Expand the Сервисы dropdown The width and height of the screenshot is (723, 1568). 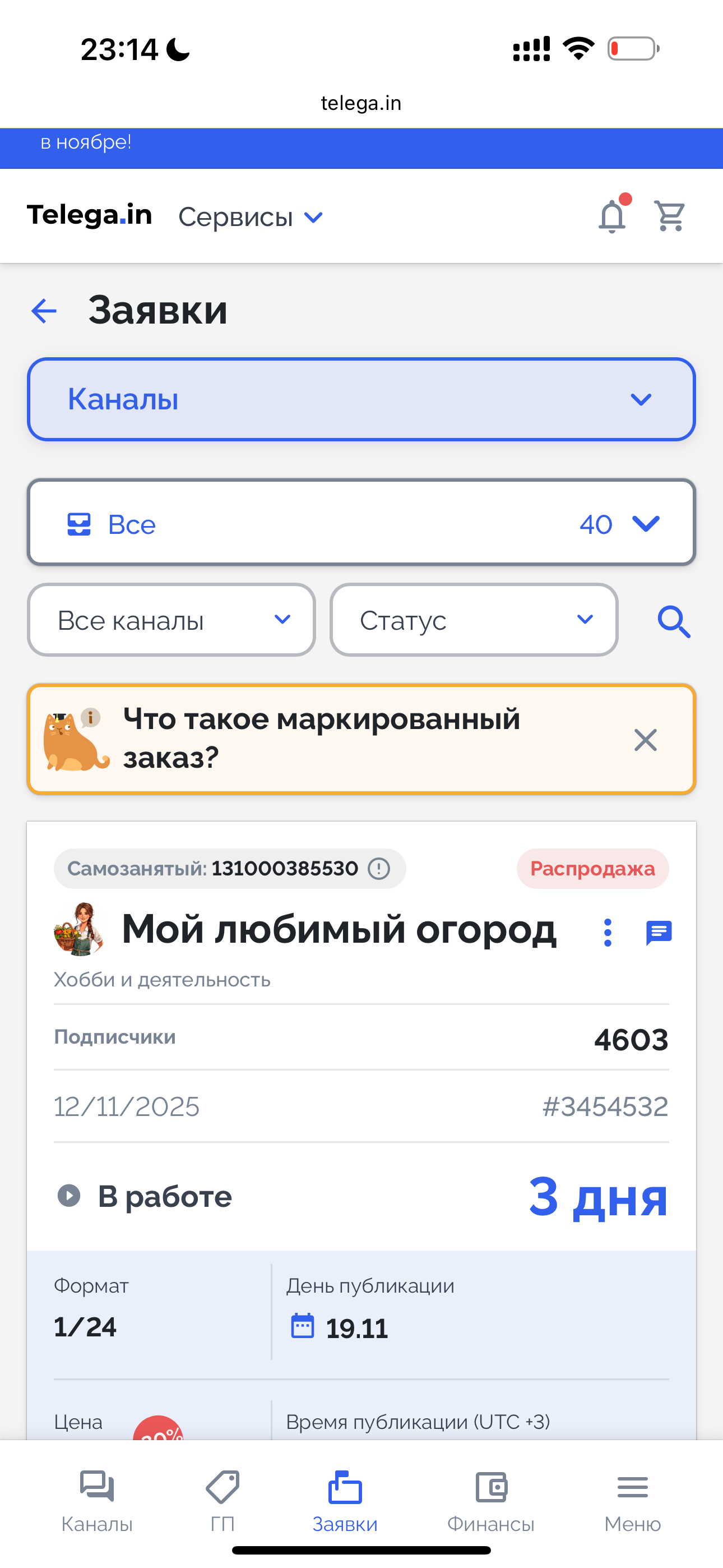pos(251,217)
